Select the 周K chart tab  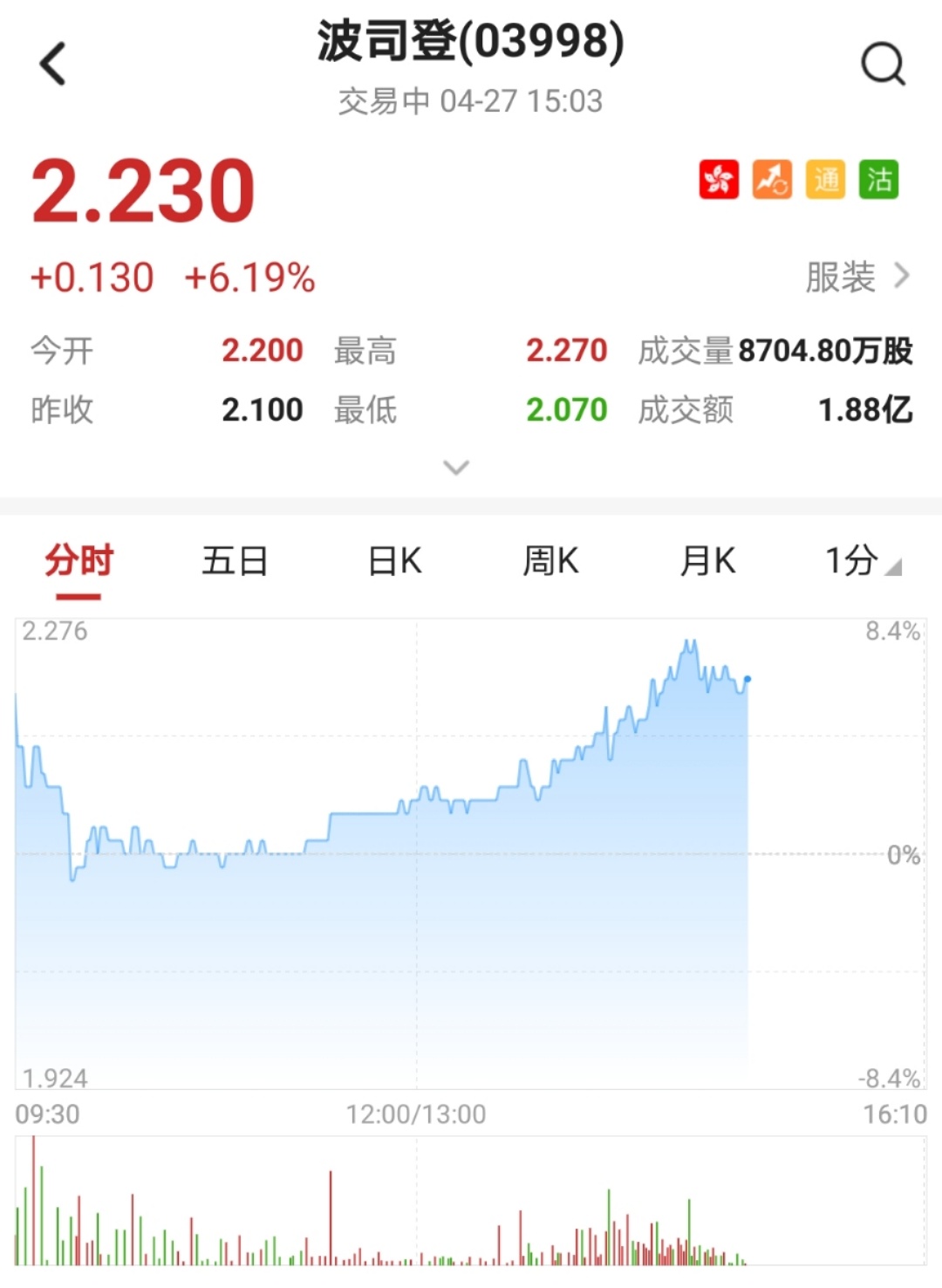tap(550, 560)
